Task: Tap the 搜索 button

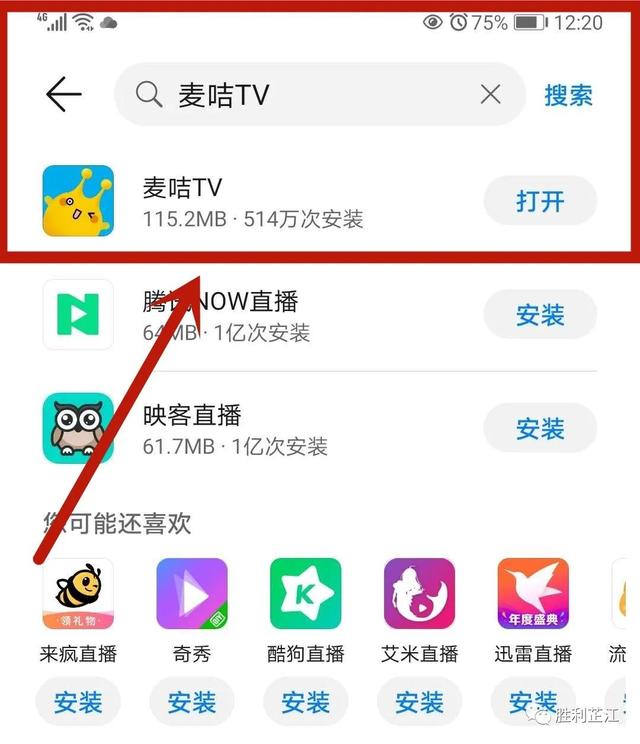Action: pyautogui.click(x=568, y=95)
